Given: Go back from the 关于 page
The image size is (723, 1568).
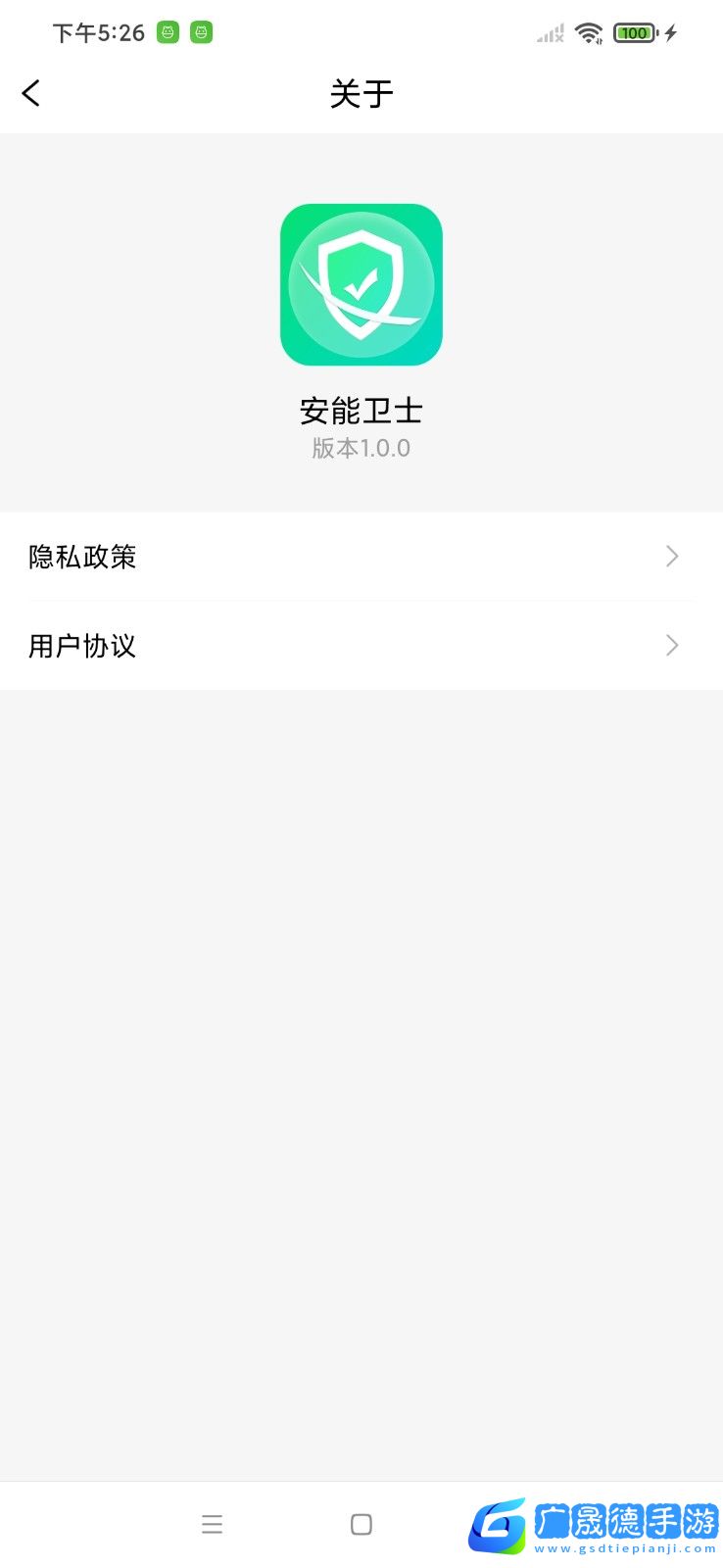Looking at the screenshot, I should coord(31,94).
